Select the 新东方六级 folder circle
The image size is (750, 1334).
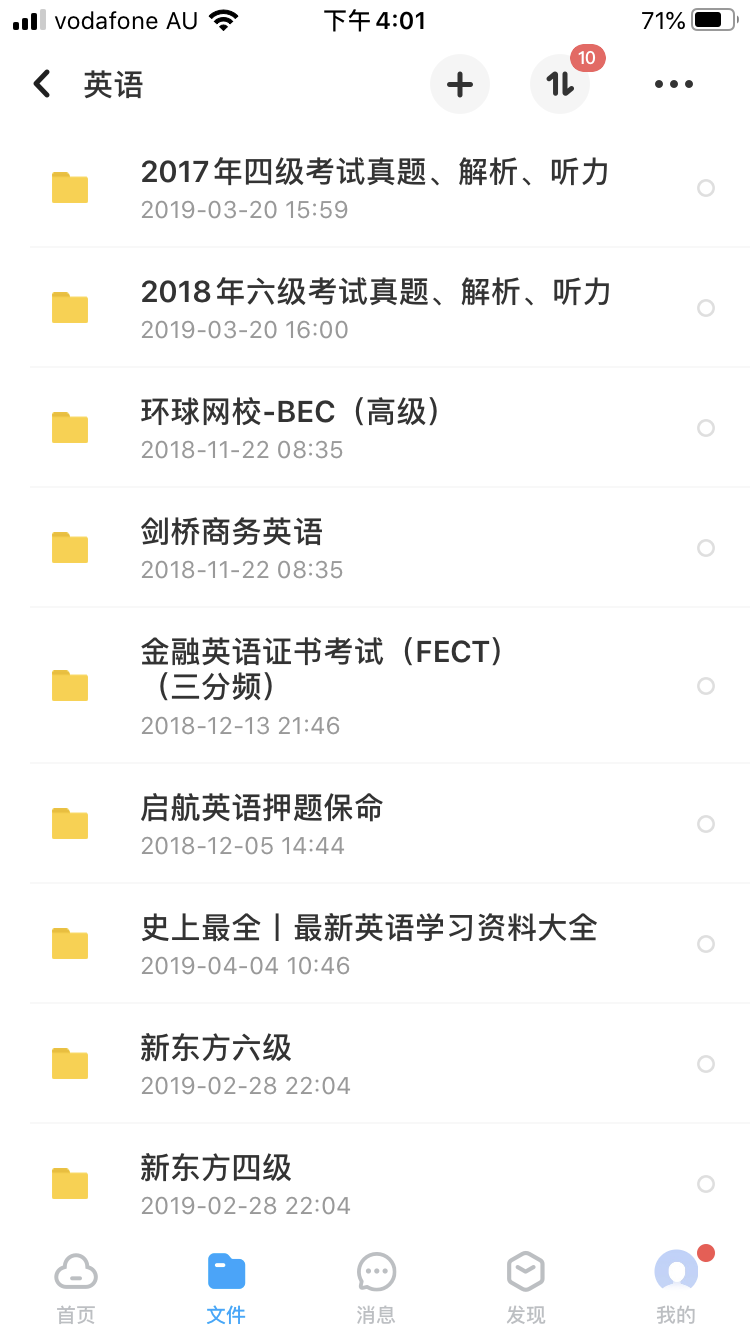point(706,1064)
